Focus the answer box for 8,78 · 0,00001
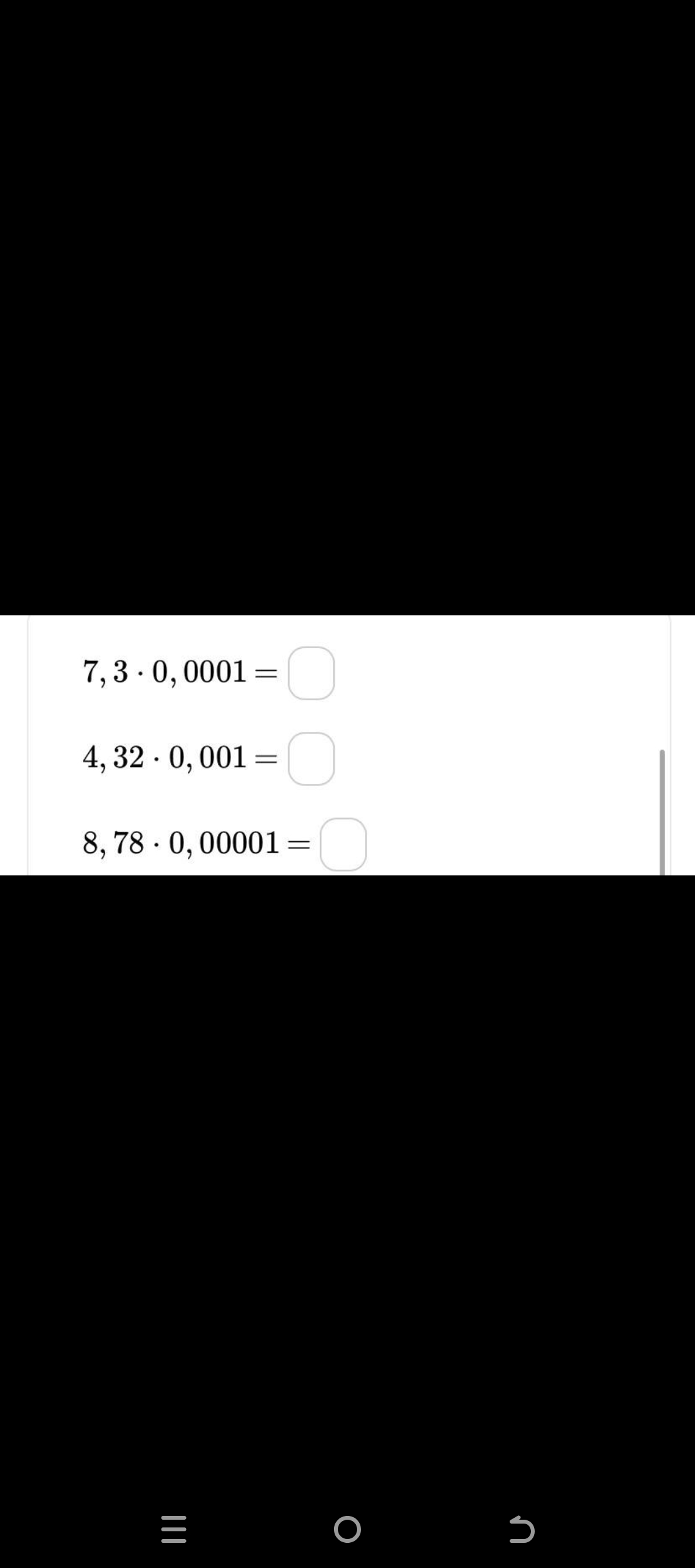695x1568 pixels. pyautogui.click(x=344, y=845)
